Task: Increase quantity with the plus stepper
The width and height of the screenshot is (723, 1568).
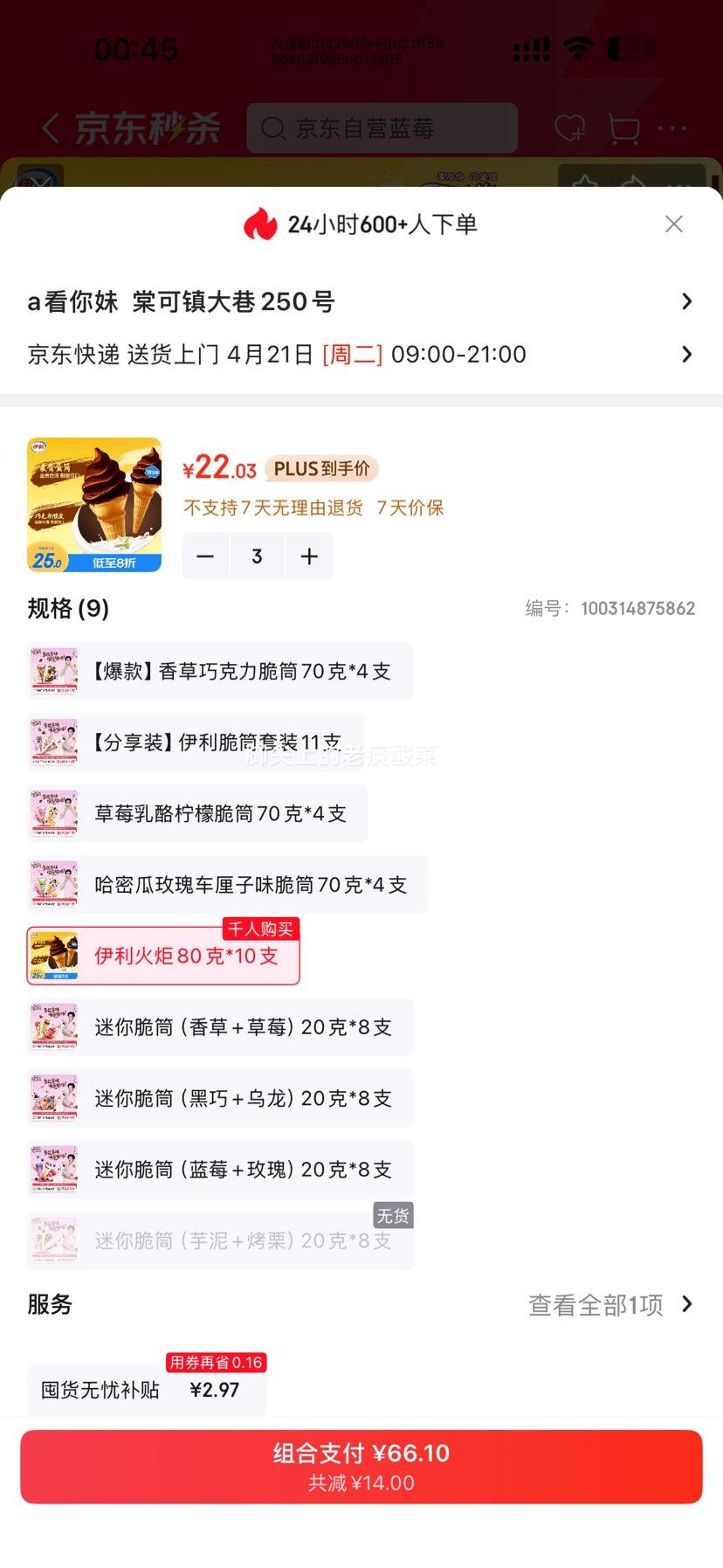Action: 308,556
